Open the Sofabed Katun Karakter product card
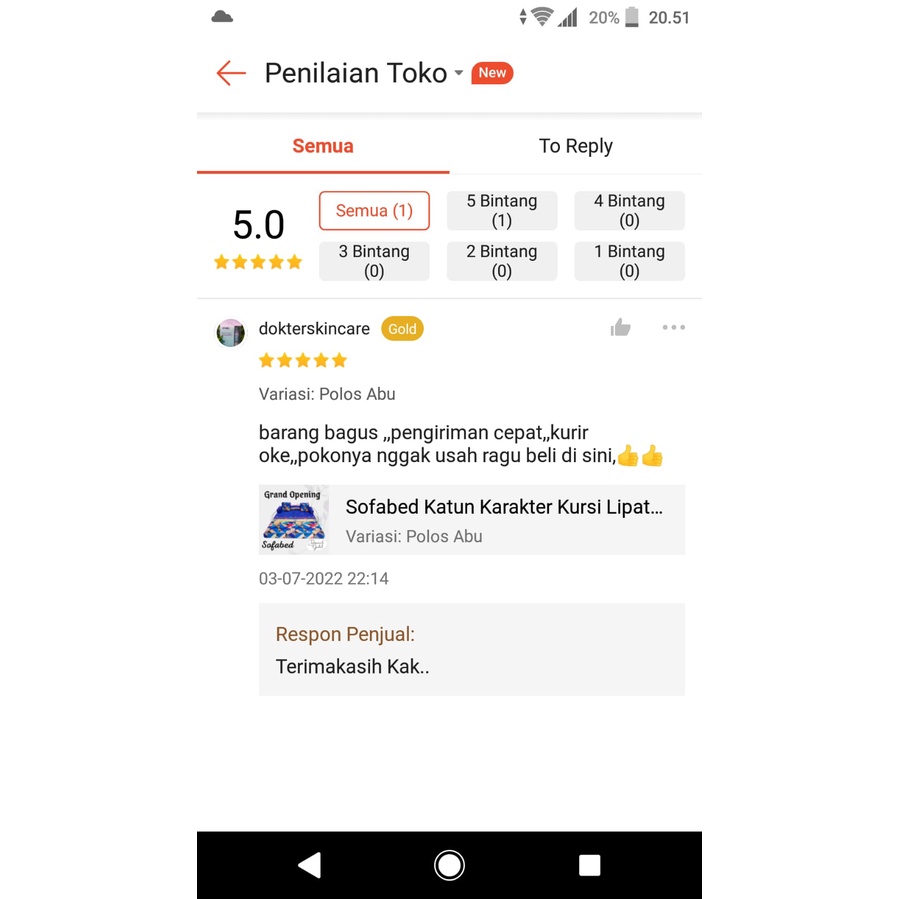Viewport: 899px width, 899px height. [471, 520]
